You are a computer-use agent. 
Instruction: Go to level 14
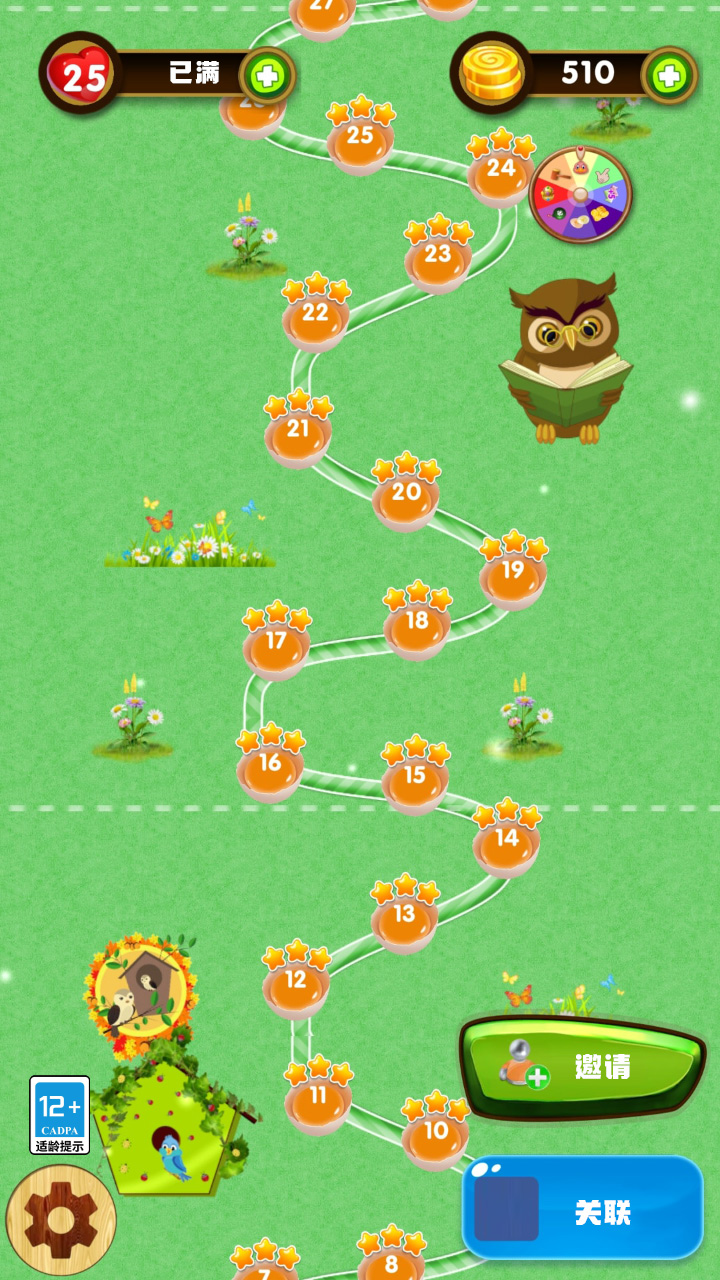pos(507,841)
